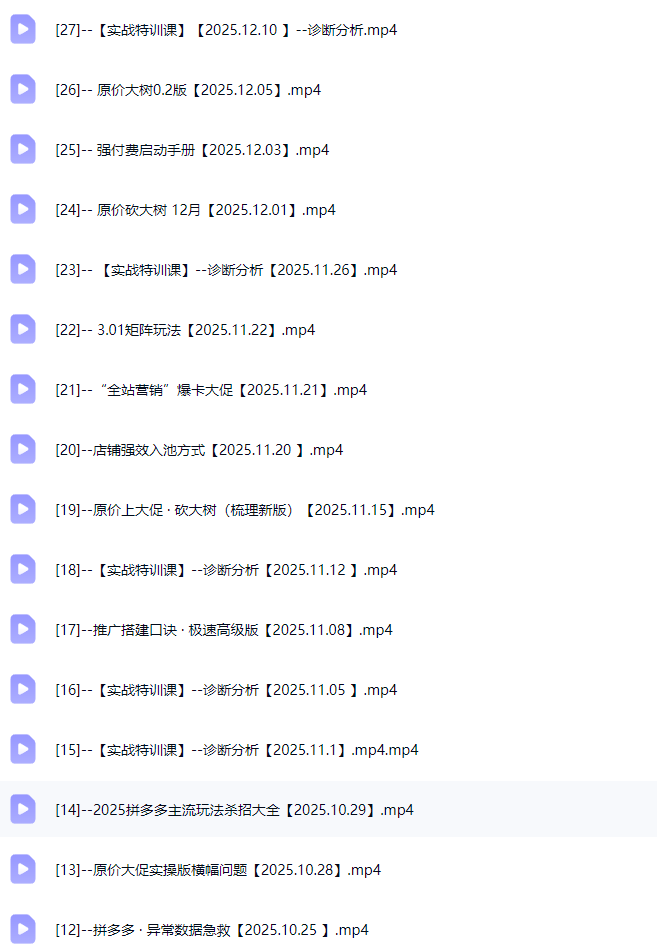Open video [26] 原价大树0.2版

pos(188,90)
